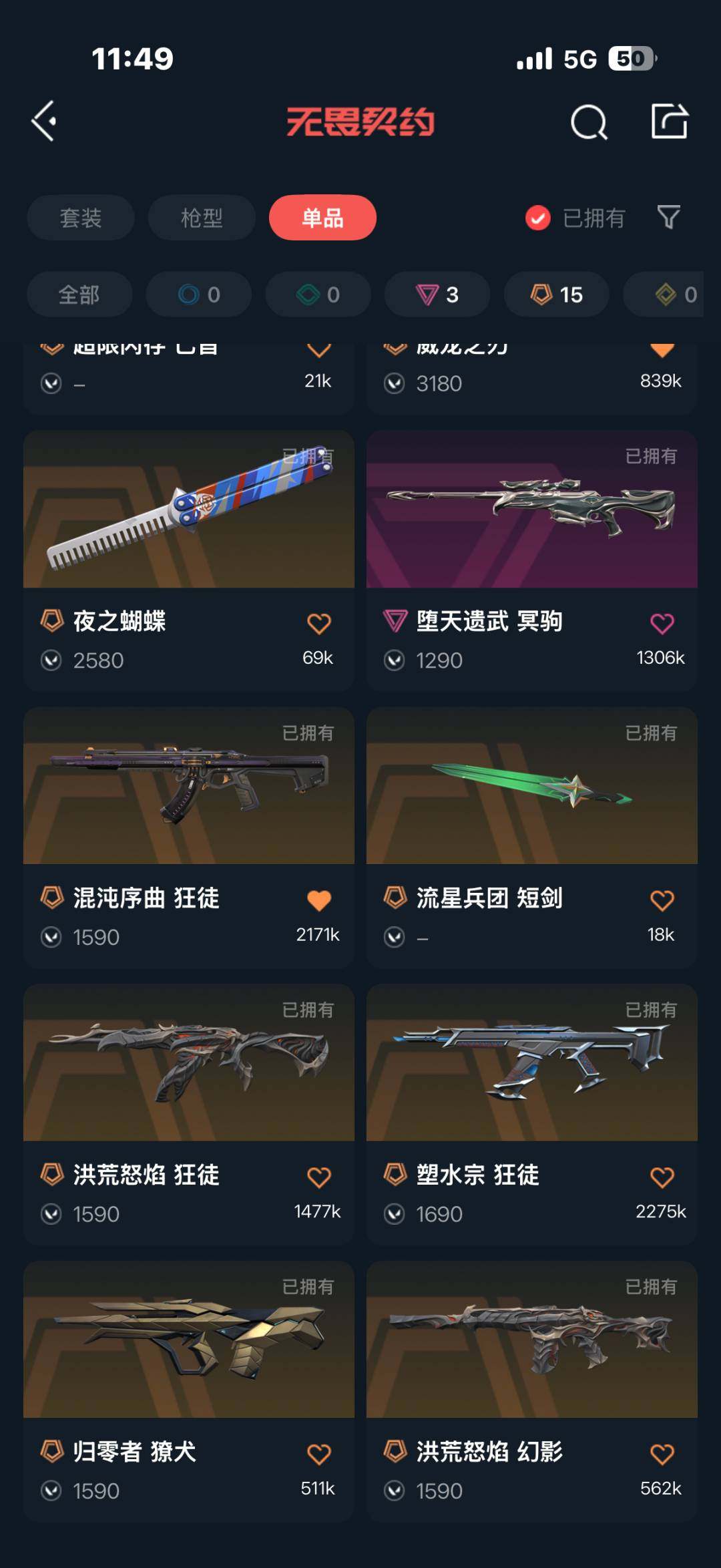
Task: Open the 夜之蝴蝶 skin card
Action: 189,560
